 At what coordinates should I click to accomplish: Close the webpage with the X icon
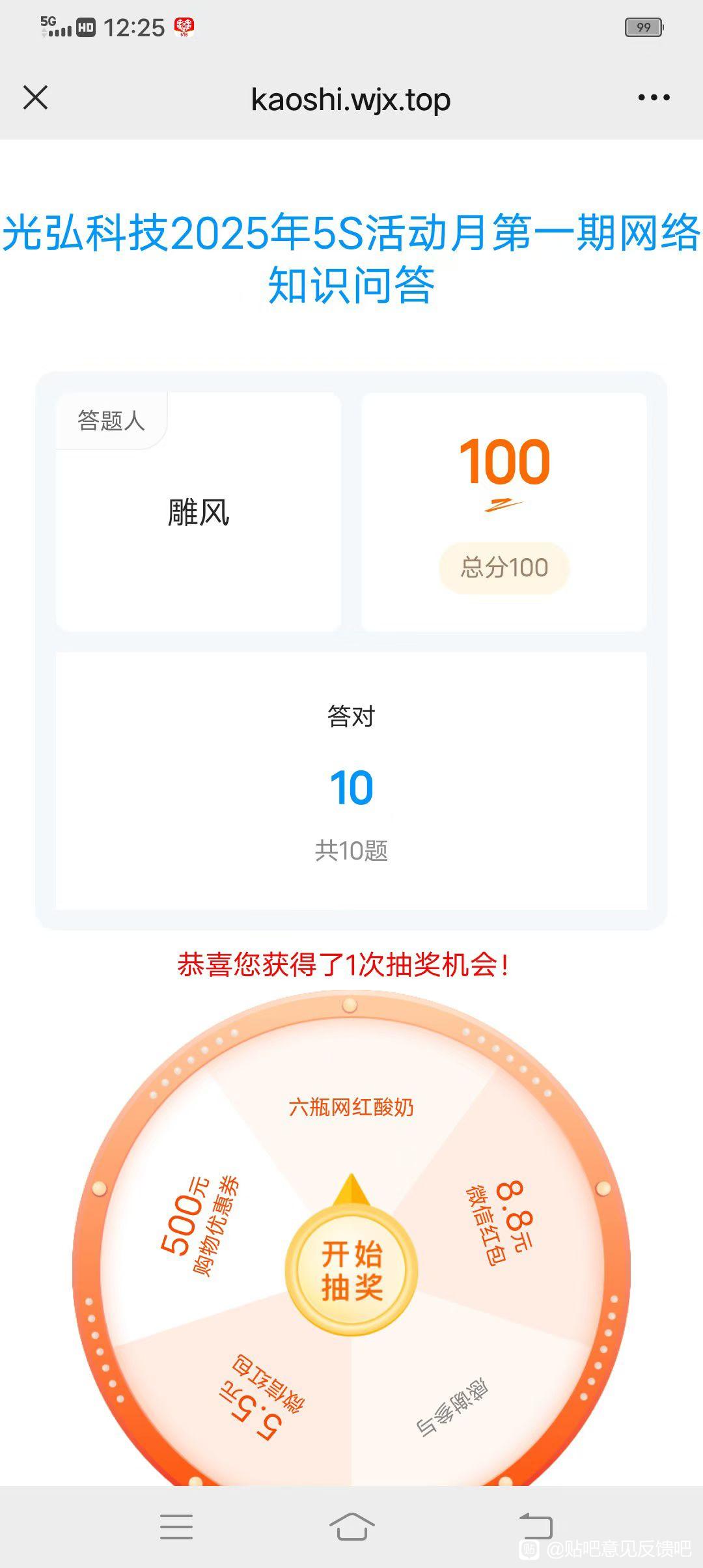[x=36, y=98]
